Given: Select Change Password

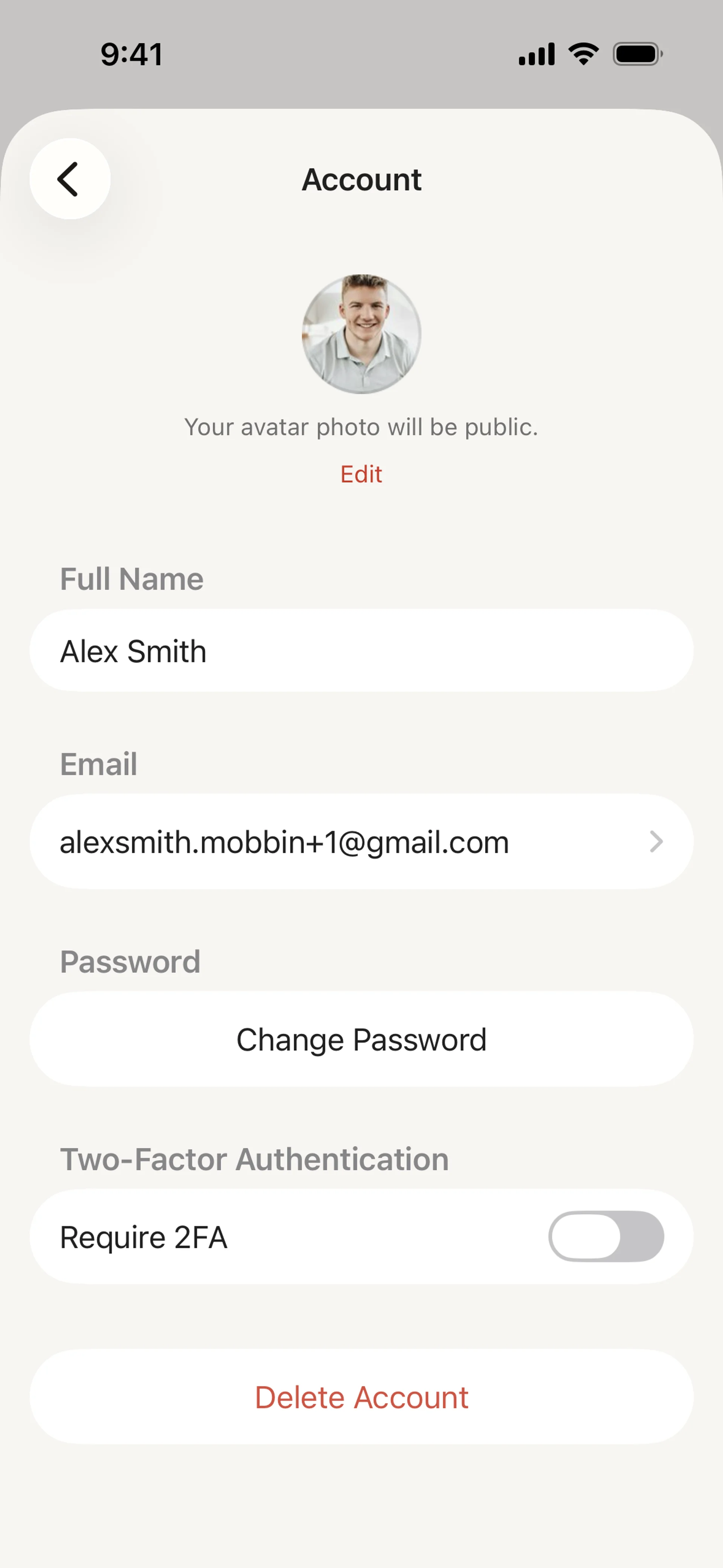Looking at the screenshot, I should click(x=361, y=1039).
